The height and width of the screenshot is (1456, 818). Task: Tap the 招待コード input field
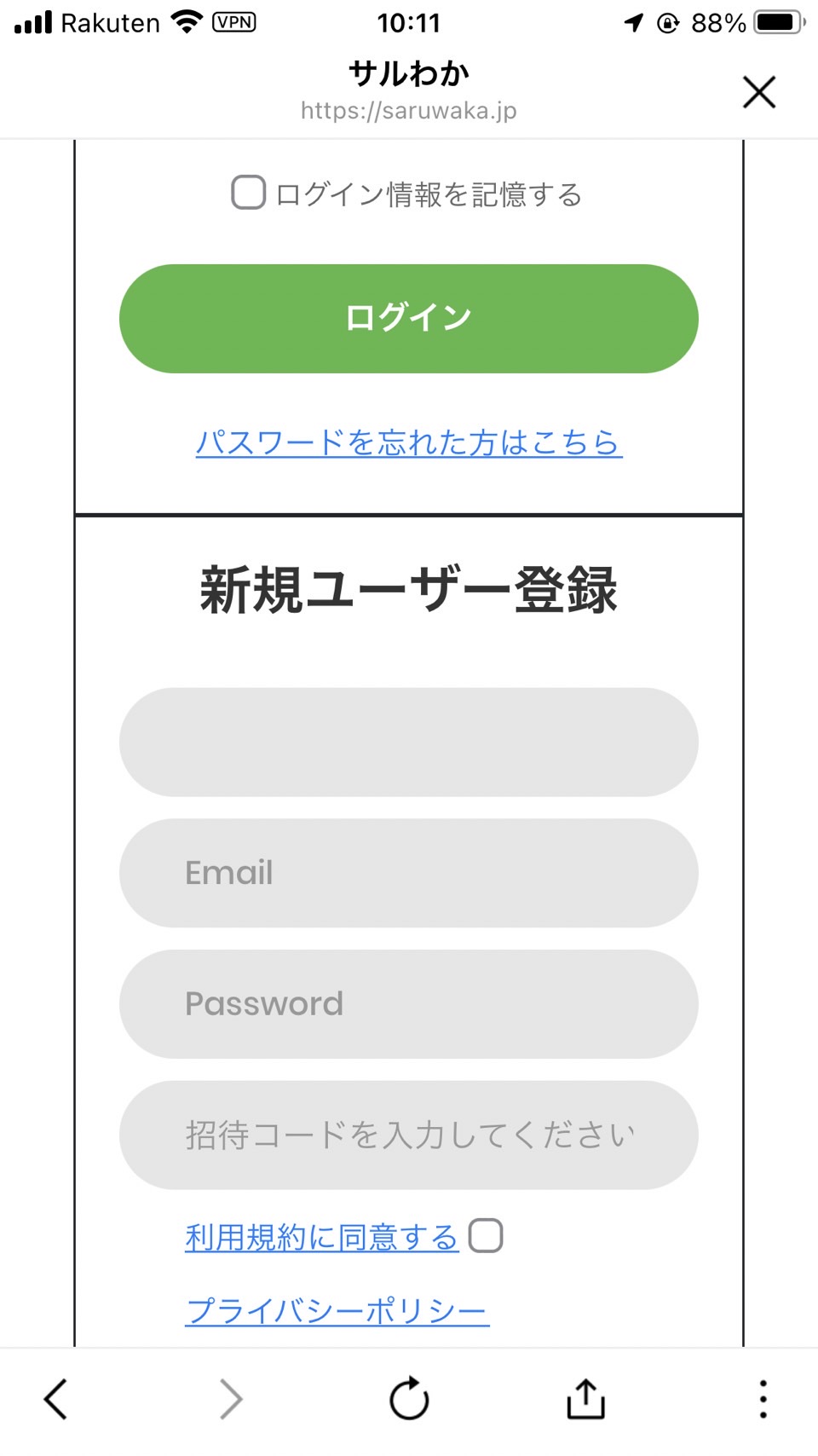[409, 1135]
